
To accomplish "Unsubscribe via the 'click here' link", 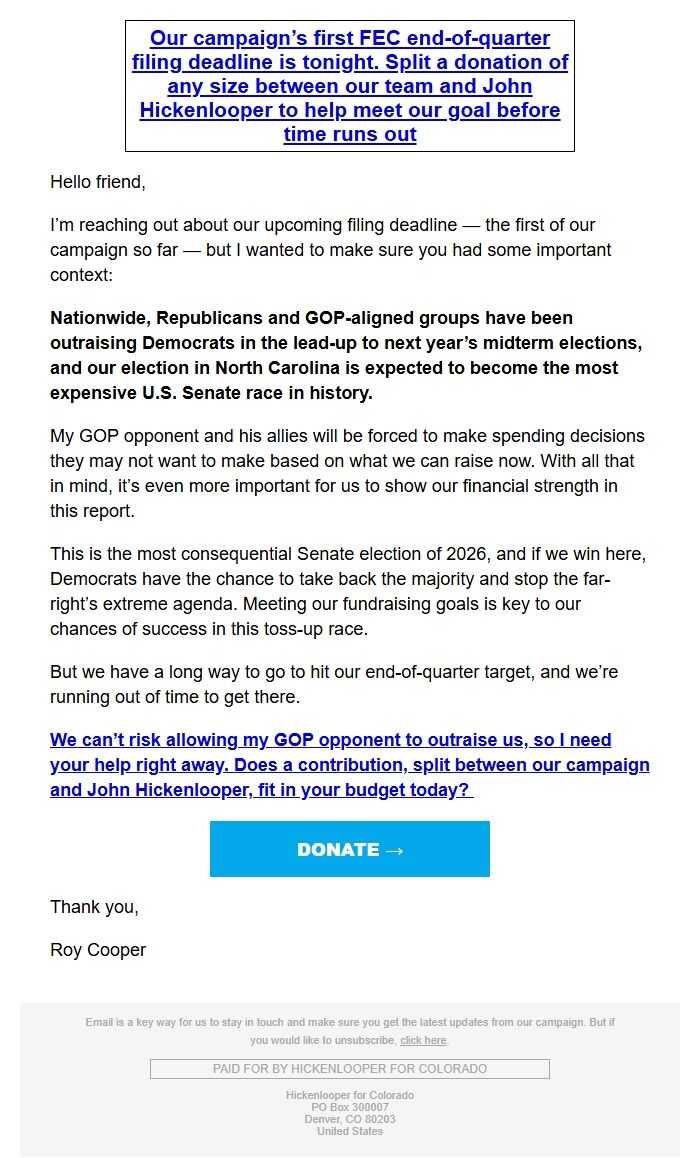I will [x=423, y=1041].
